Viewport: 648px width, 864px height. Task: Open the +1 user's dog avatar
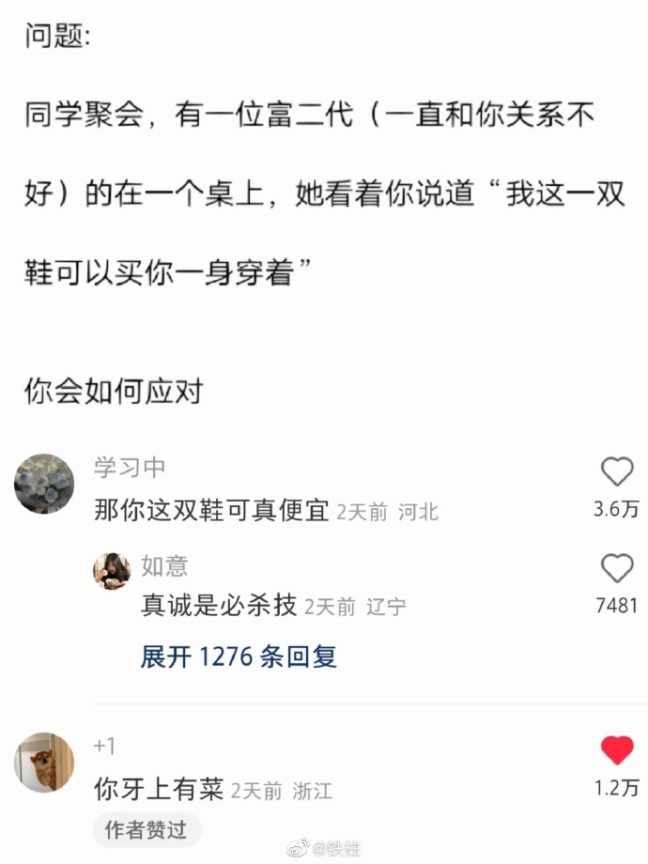click(44, 763)
